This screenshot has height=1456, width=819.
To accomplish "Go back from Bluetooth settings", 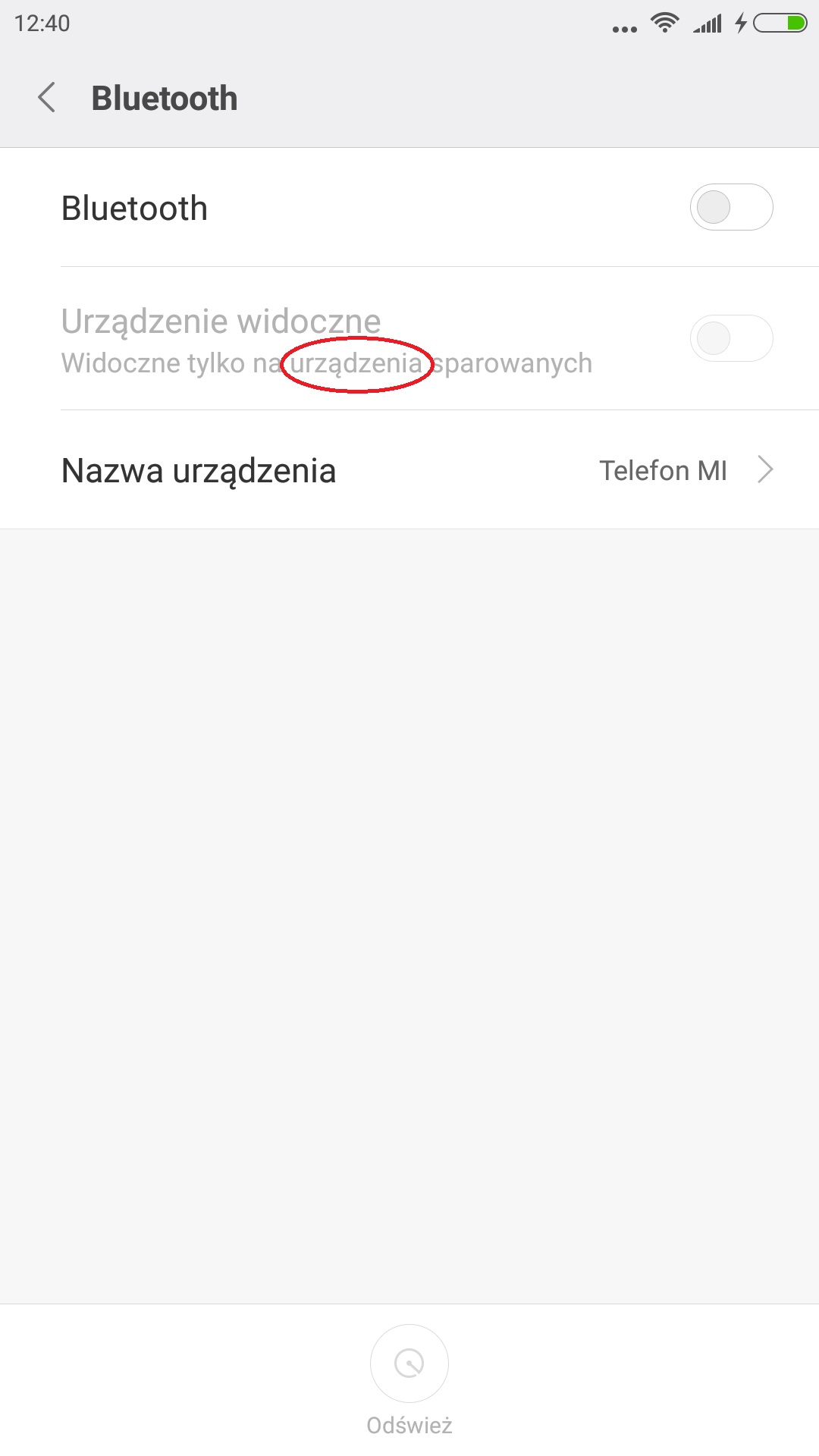I will point(47,98).
